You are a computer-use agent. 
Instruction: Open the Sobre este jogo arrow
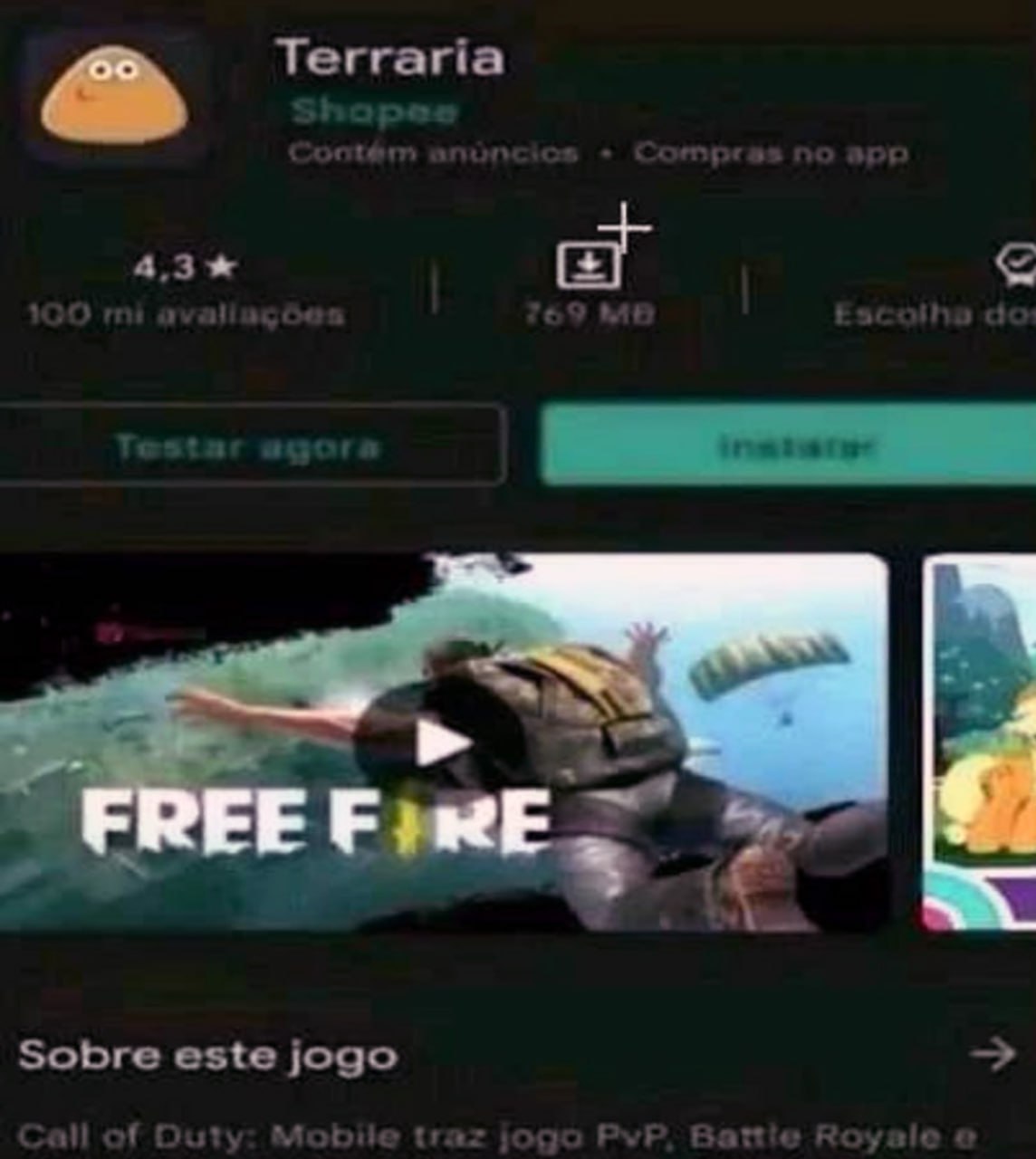tap(992, 1054)
